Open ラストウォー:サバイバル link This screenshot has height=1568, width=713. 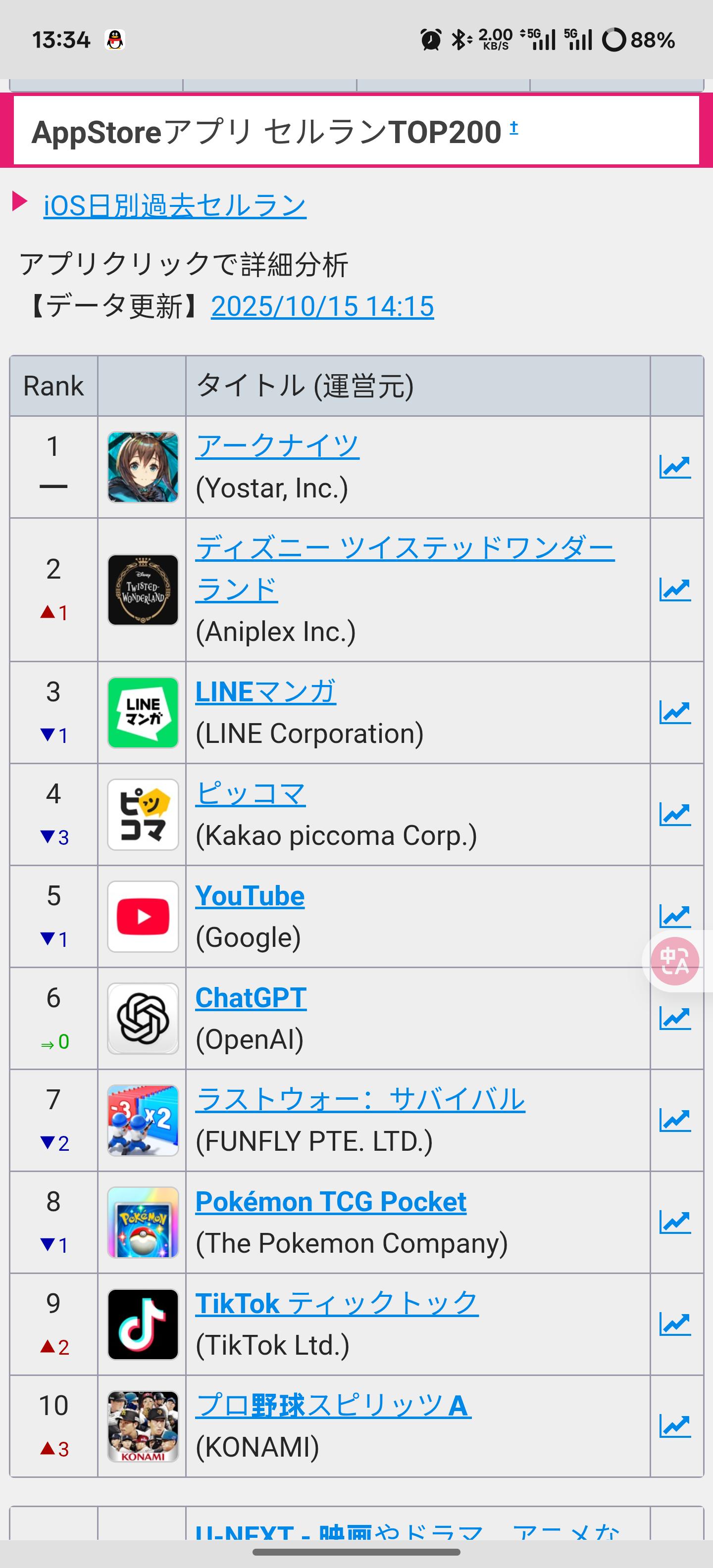(360, 1099)
